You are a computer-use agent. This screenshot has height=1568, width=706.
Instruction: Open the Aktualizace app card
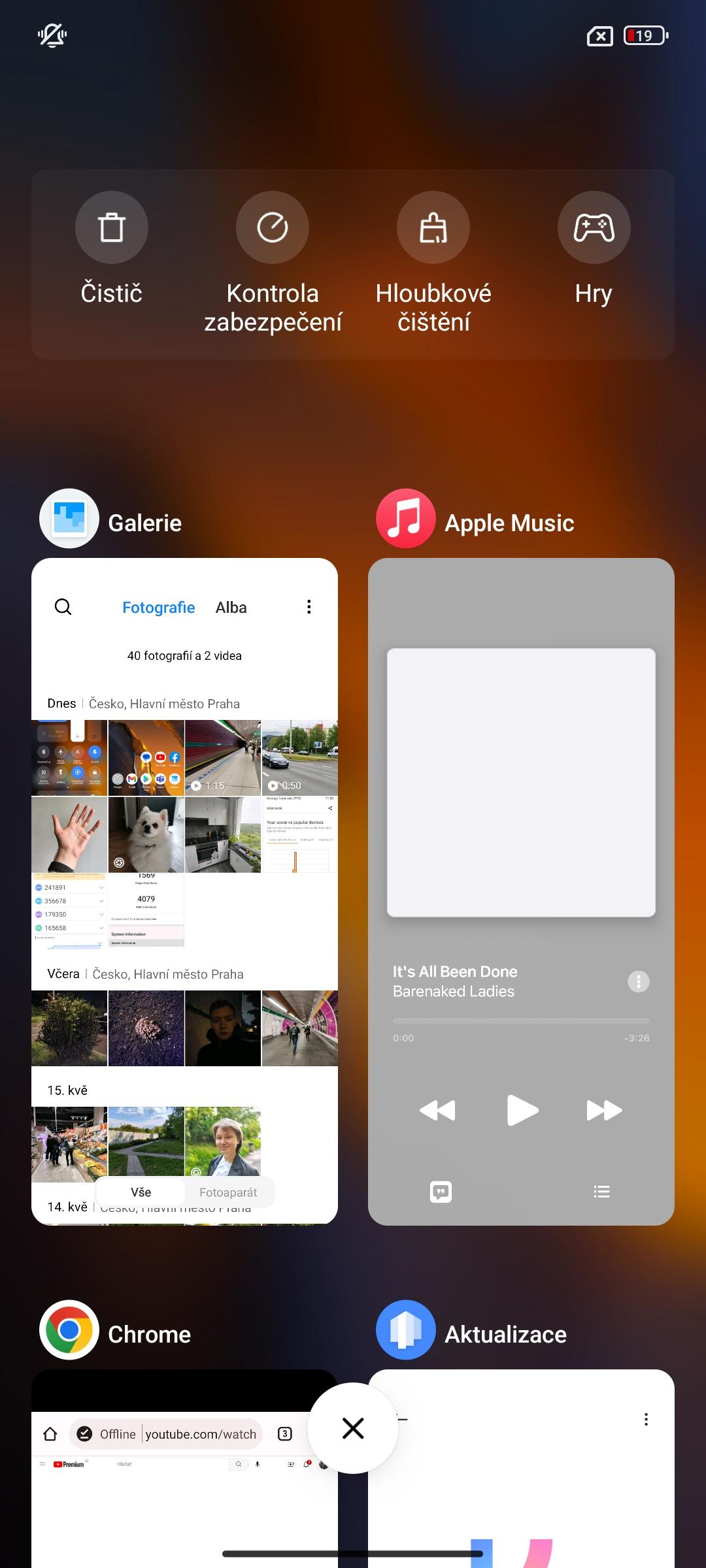[521, 1469]
